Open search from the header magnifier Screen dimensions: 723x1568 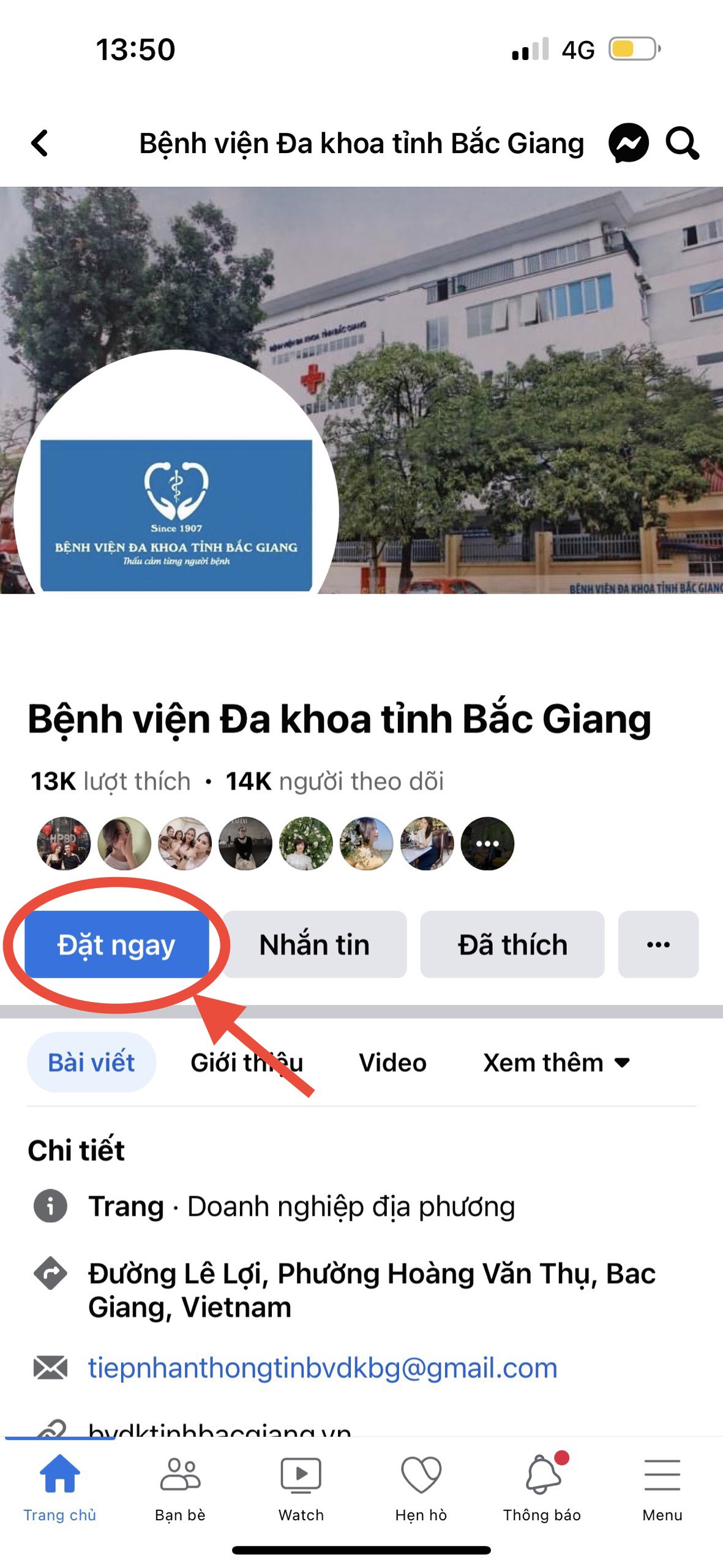(x=682, y=143)
